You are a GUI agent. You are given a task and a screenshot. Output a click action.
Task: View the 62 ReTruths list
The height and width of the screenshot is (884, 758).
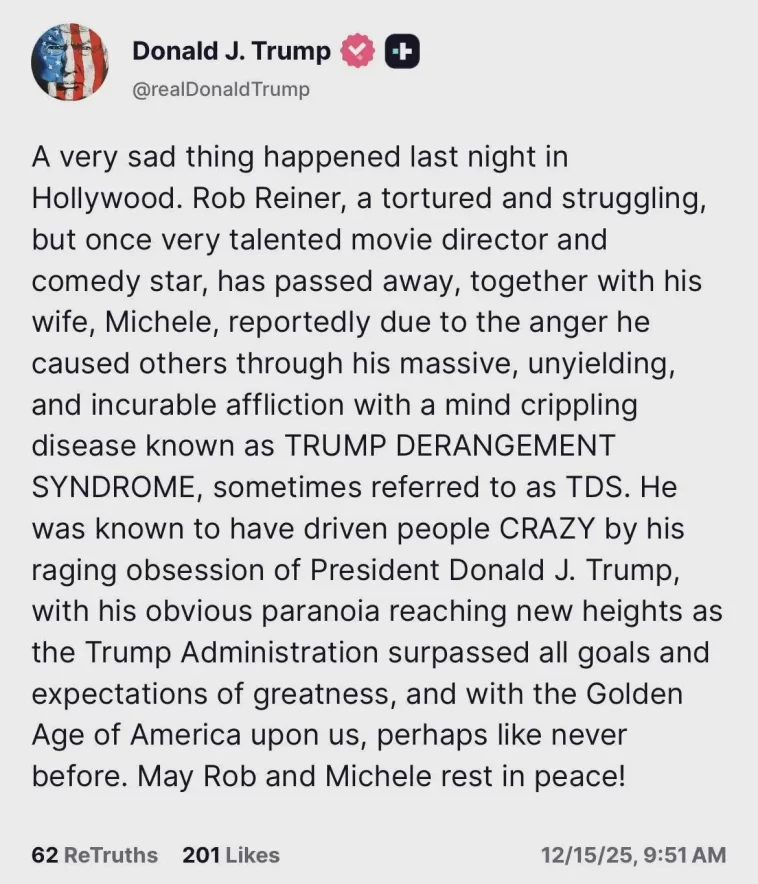pyautogui.click(x=95, y=855)
